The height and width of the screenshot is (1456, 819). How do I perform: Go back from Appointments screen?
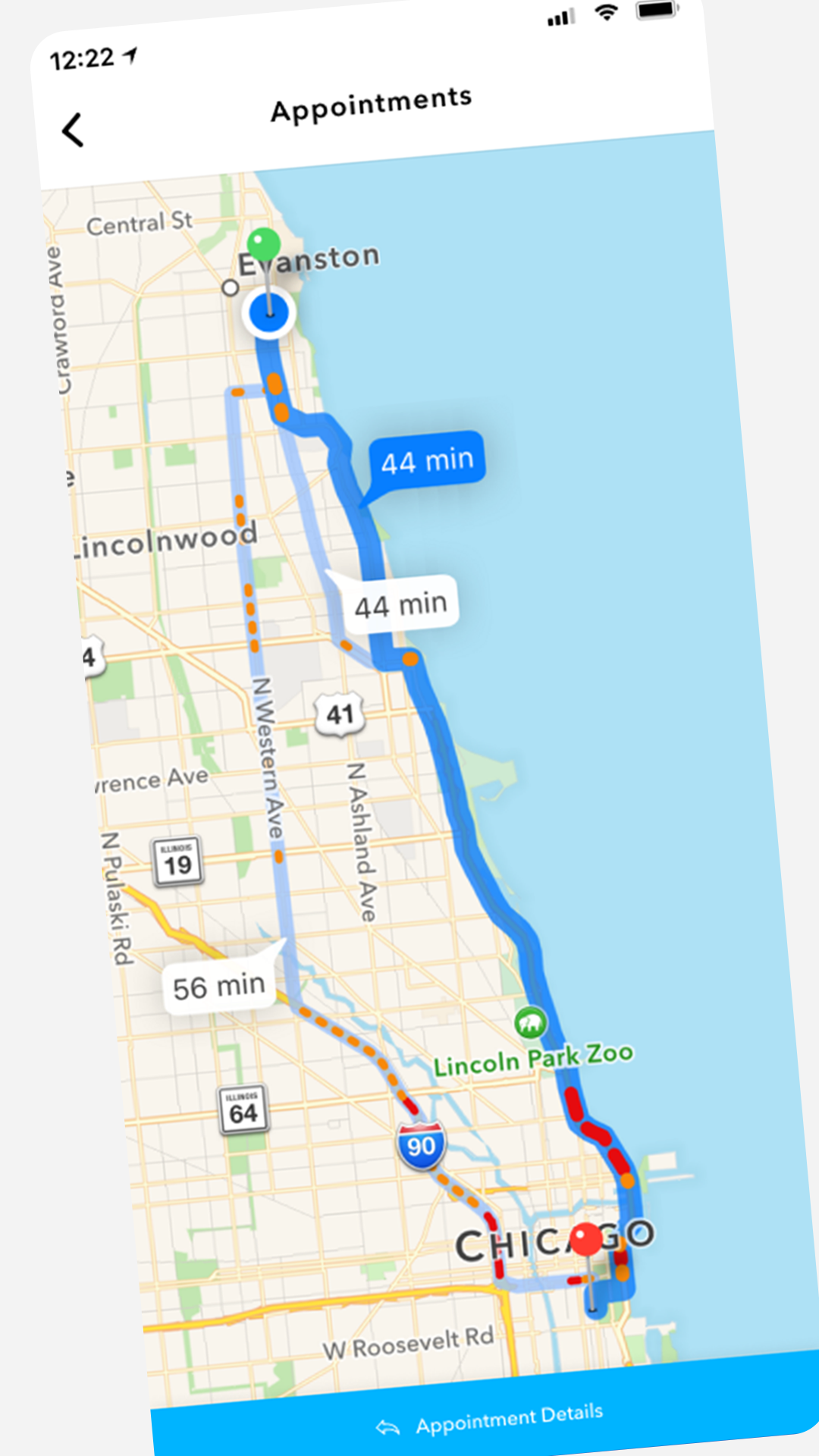click(73, 130)
